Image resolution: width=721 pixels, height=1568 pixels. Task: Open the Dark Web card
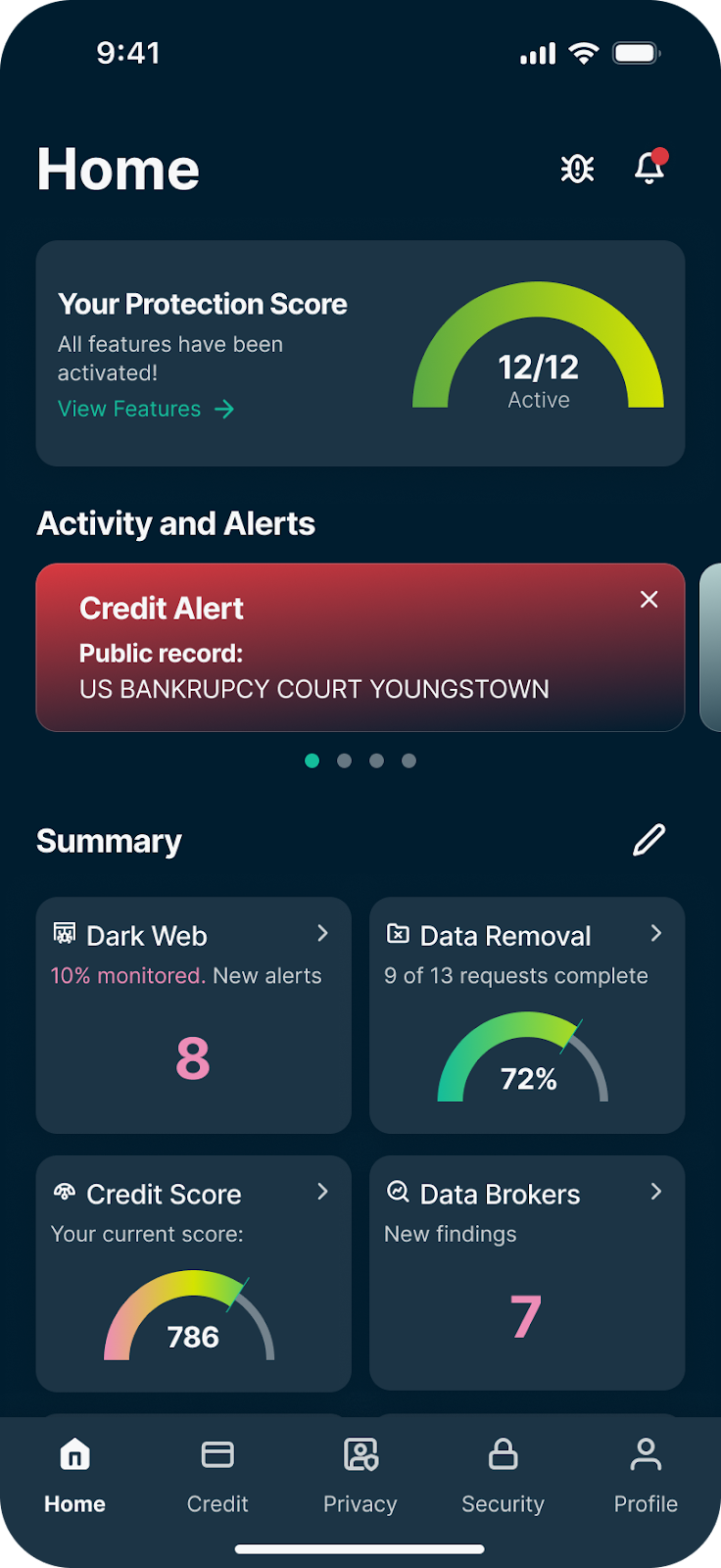[x=193, y=1014]
